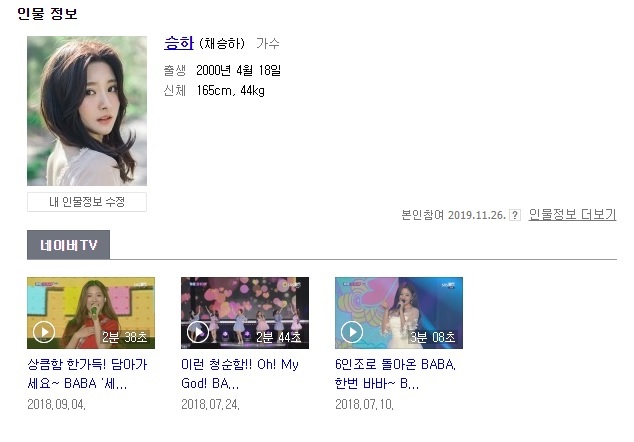The height and width of the screenshot is (442, 634).
Task: Open the 승하 name link
Action: click(178, 44)
